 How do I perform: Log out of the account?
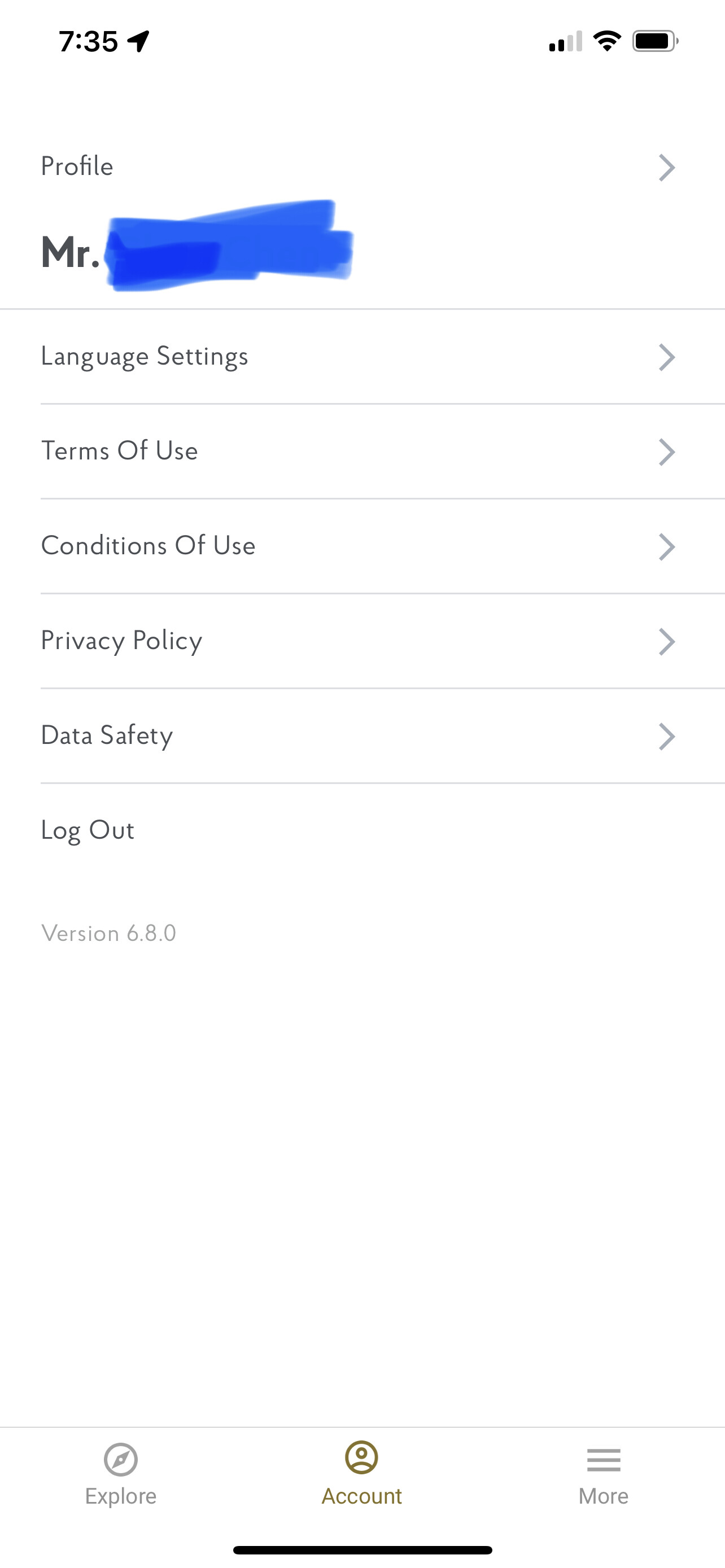(x=88, y=830)
